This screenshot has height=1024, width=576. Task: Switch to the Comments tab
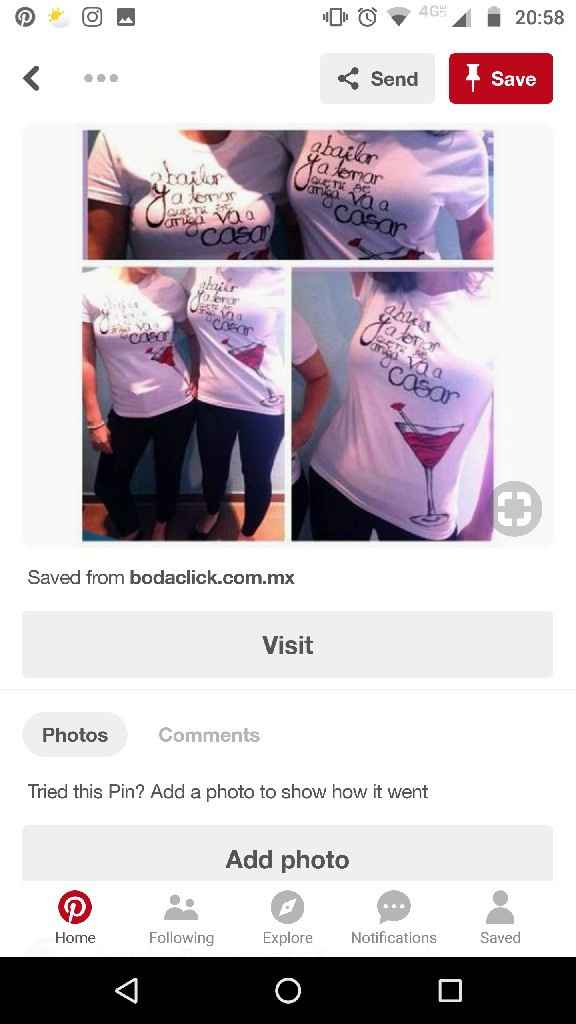209,735
